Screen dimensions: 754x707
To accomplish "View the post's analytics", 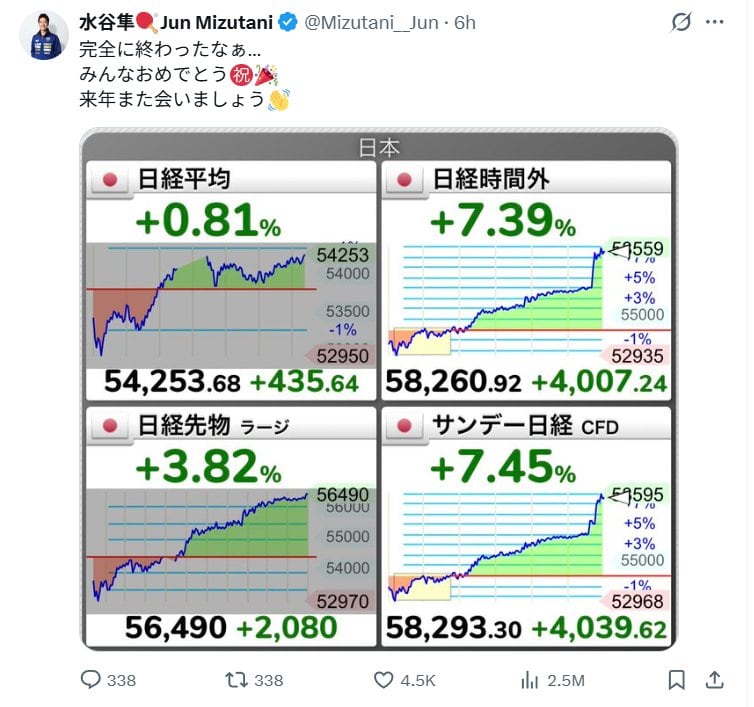I will pyautogui.click(x=530, y=680).
